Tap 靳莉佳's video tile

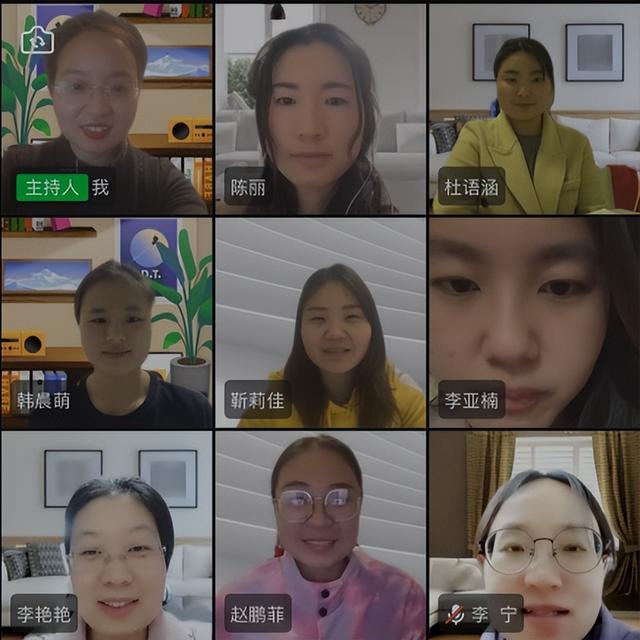[320, 322]
